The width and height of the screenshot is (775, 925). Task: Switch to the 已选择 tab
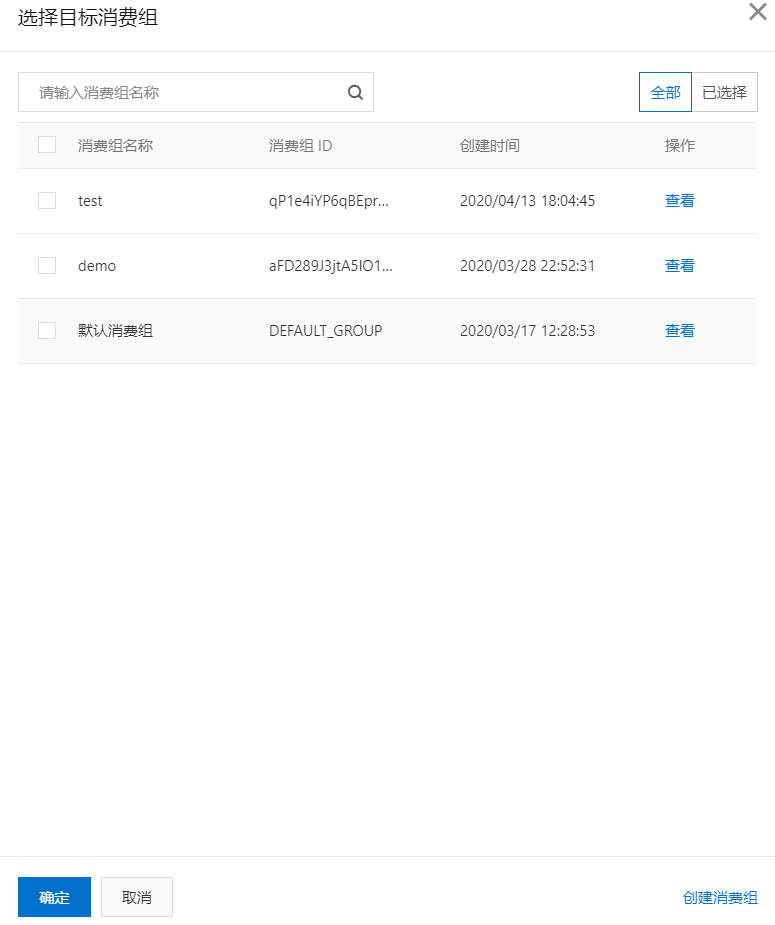click(x=725, y=91)
